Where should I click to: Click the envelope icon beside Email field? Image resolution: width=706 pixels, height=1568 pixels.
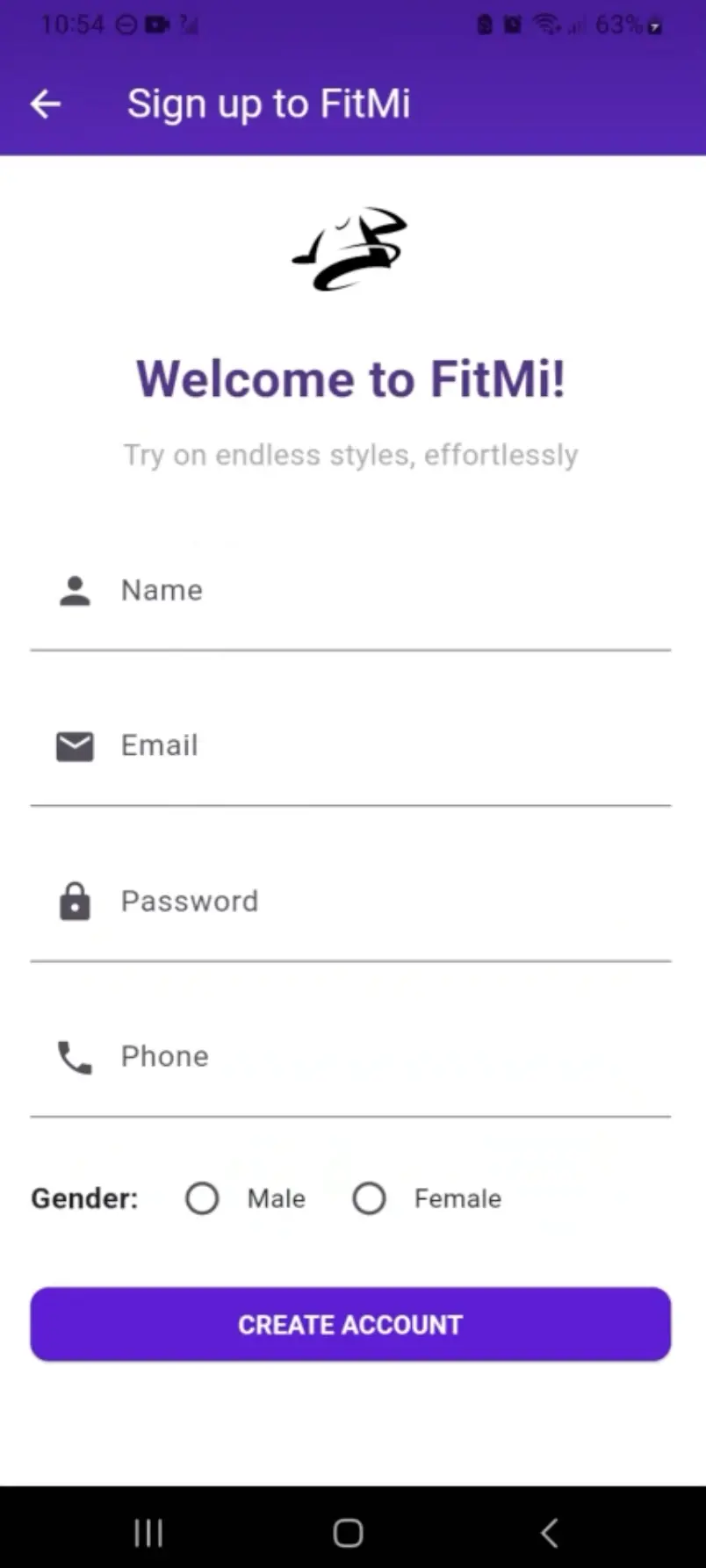point(75,746)
